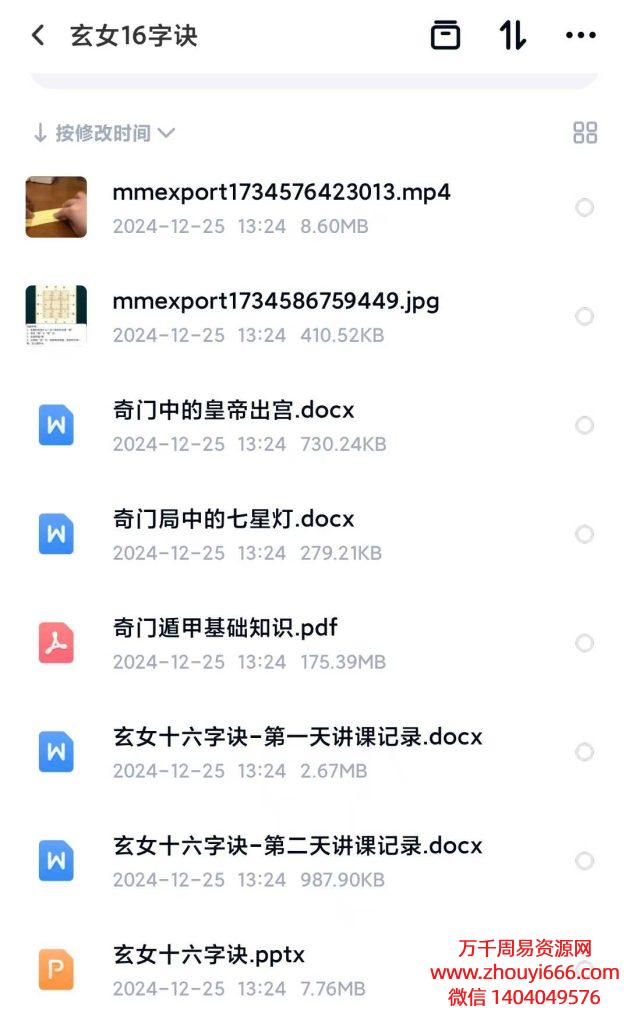Go back from the 玄女16字诀 folder
Screen dimensions: 629x1024
(38, 36)
